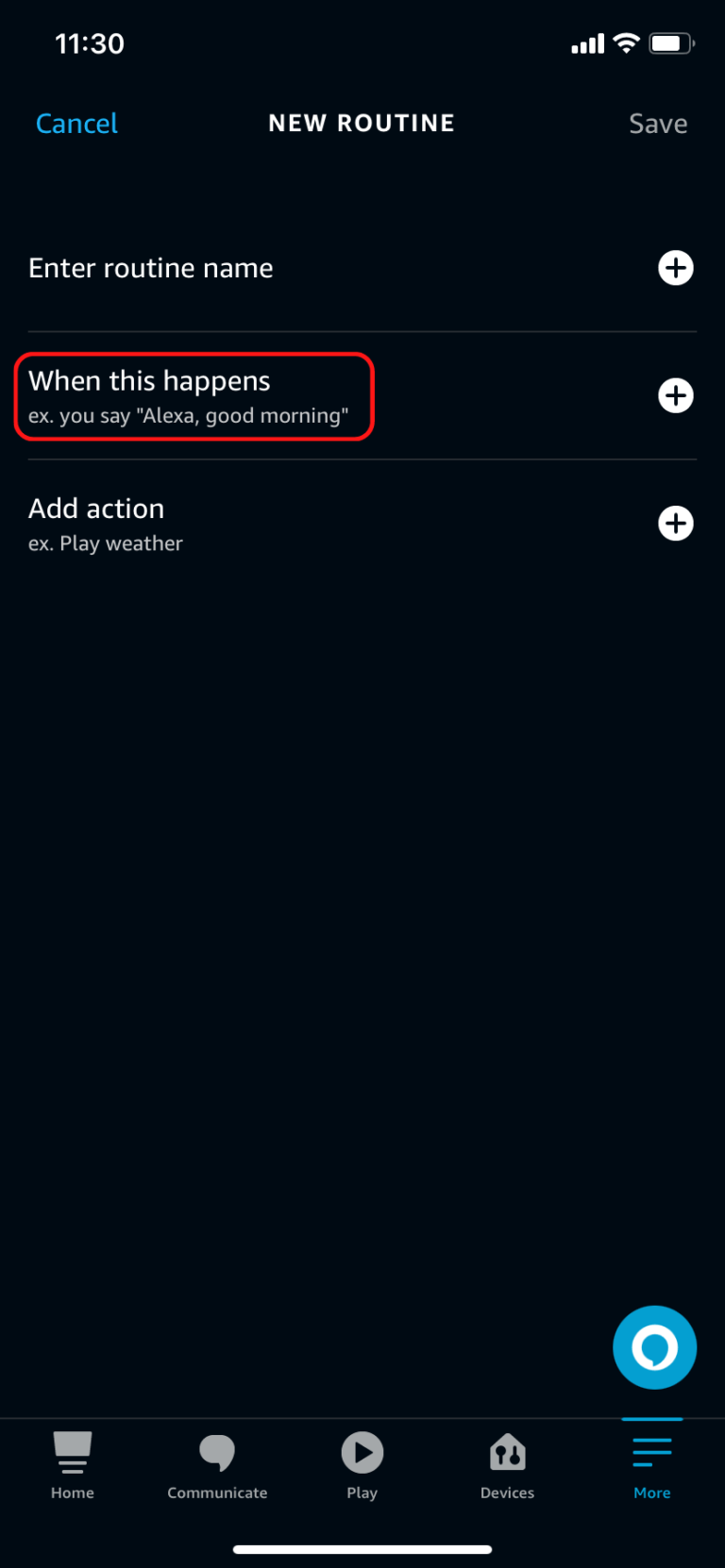Save the routine

point(658,124)
